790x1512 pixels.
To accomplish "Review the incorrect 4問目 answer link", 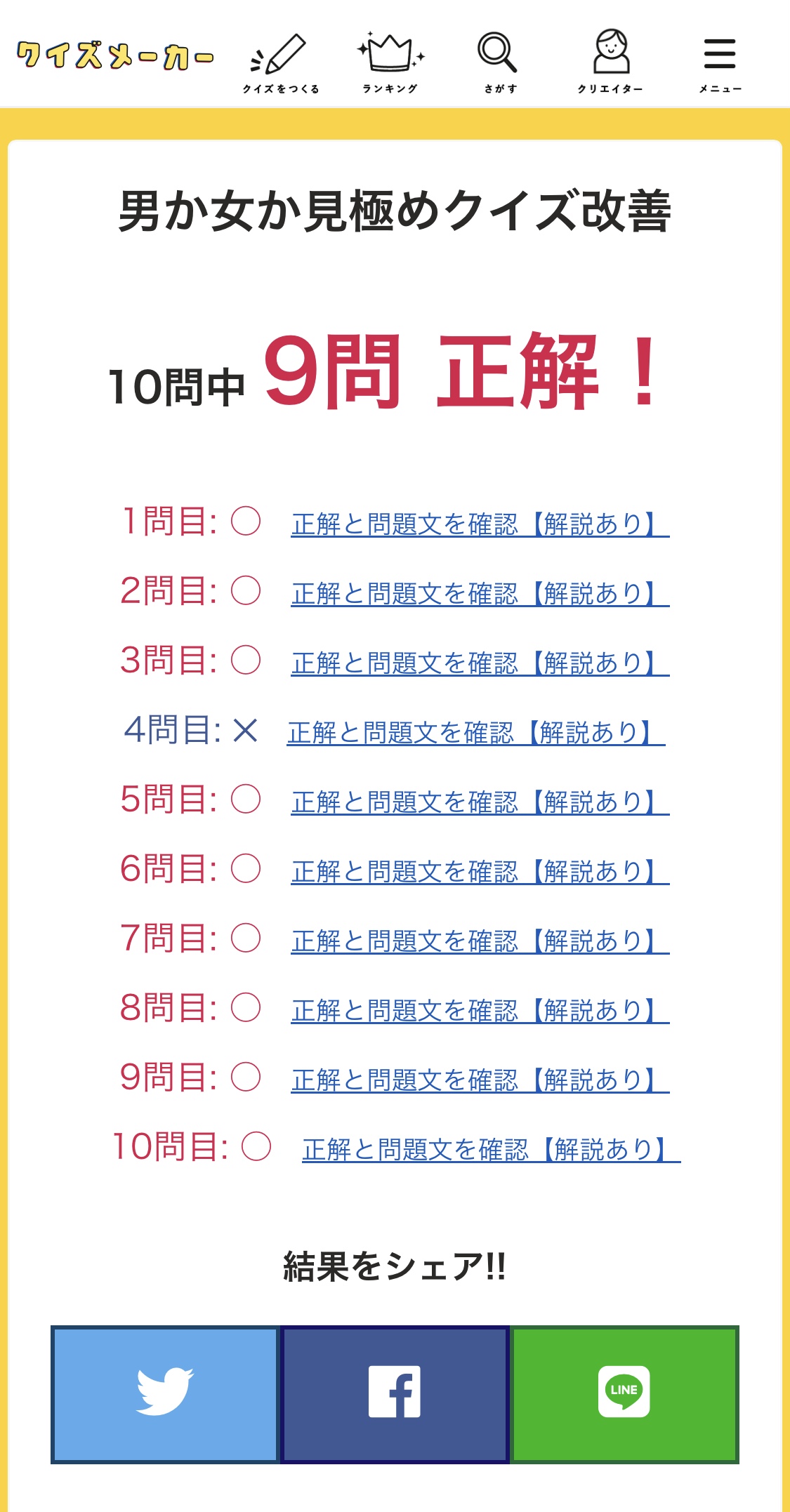I will point(476,732).
